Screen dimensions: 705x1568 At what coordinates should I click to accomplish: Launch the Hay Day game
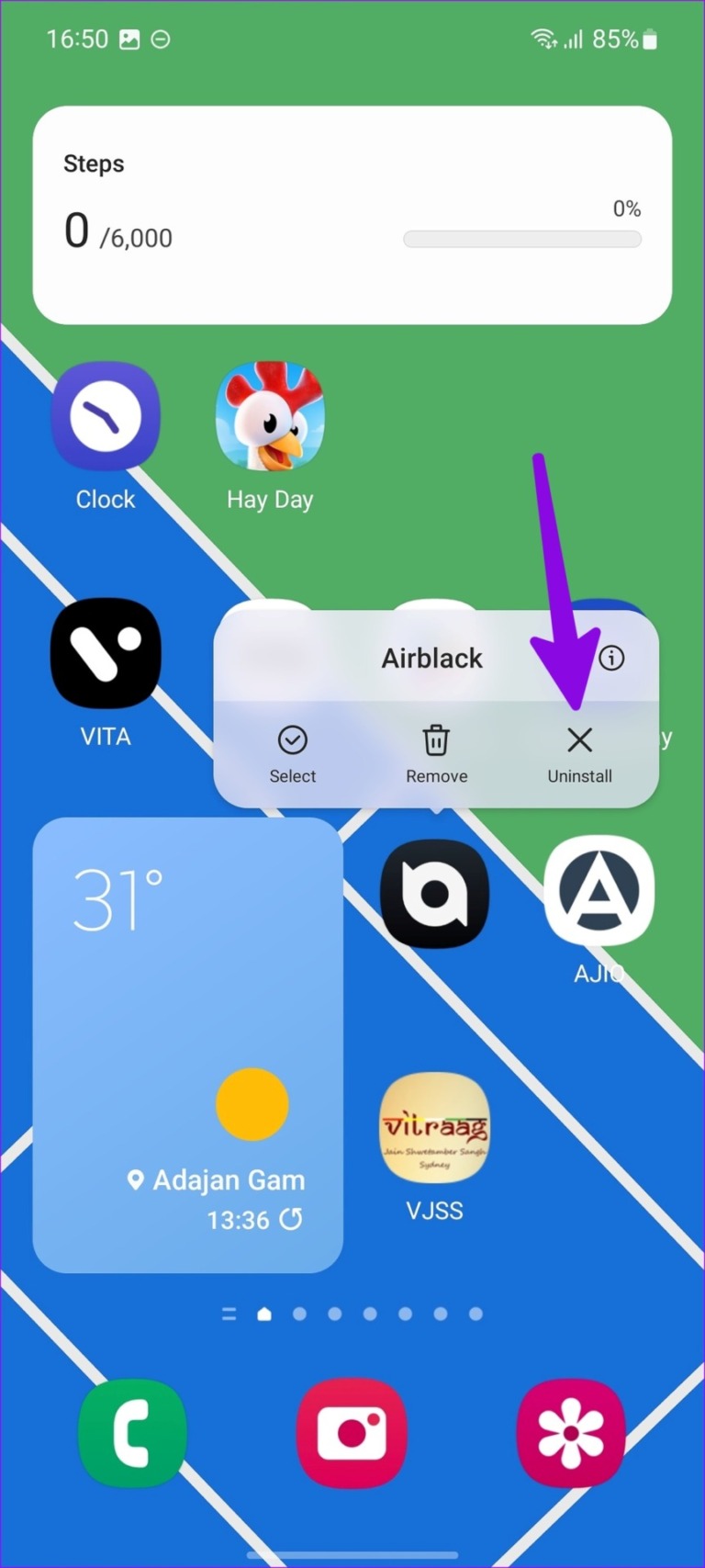pyautogui.click(x=270, y=416)
